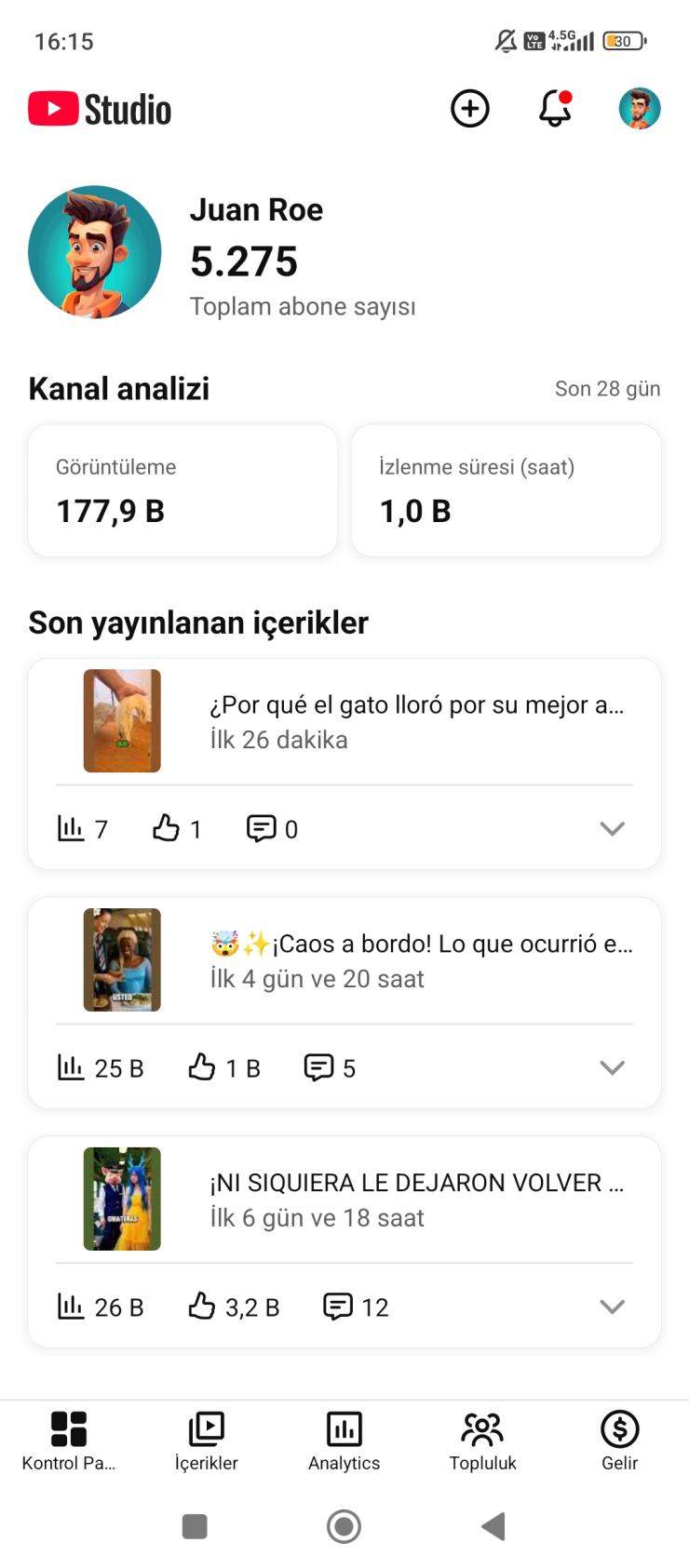Image resolution: width=689 pixels, height=1568 pixels.
Task: Open the İzlenme süresi card
Action: 506,490
